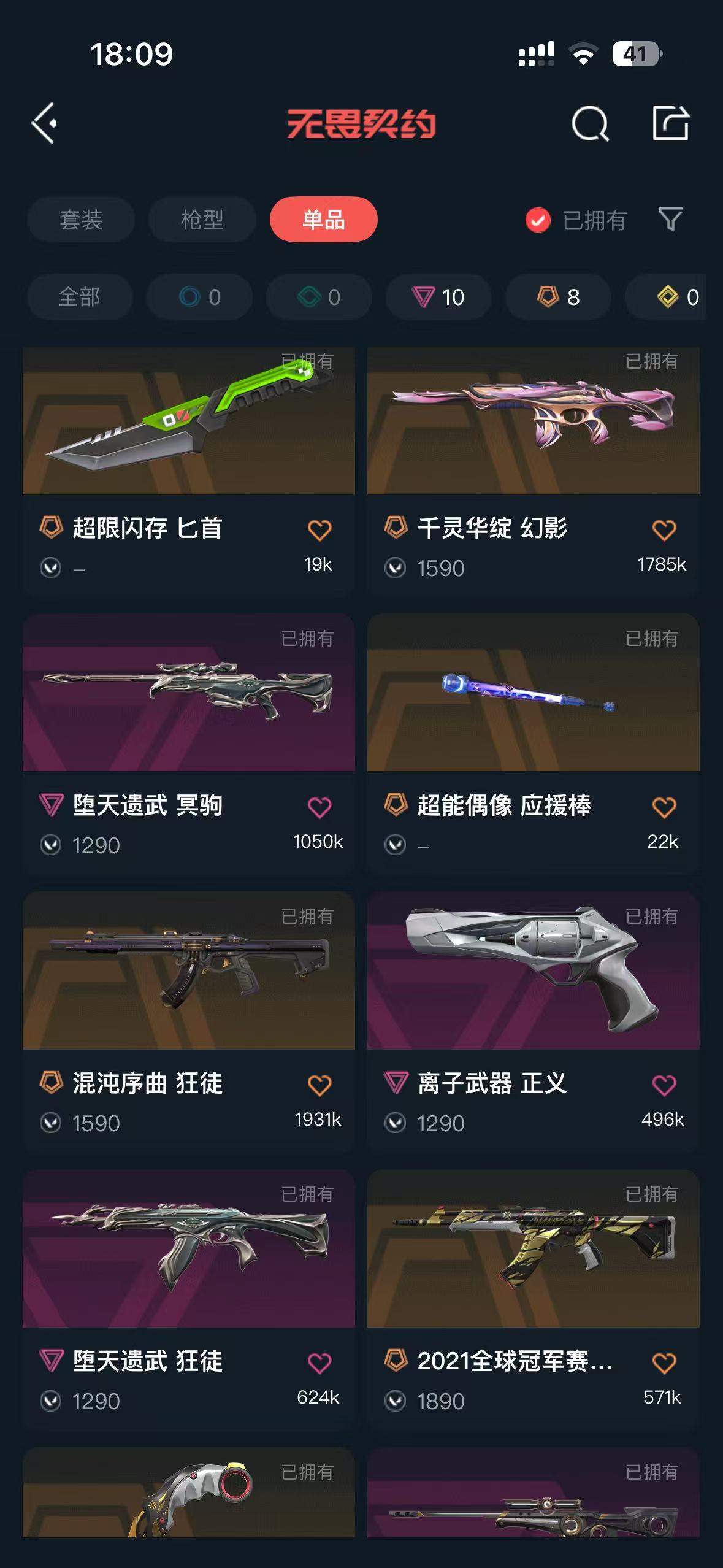Switch to the 套装 tab
The width and height of the screenshot is (723, 1568).
[80, 220]
